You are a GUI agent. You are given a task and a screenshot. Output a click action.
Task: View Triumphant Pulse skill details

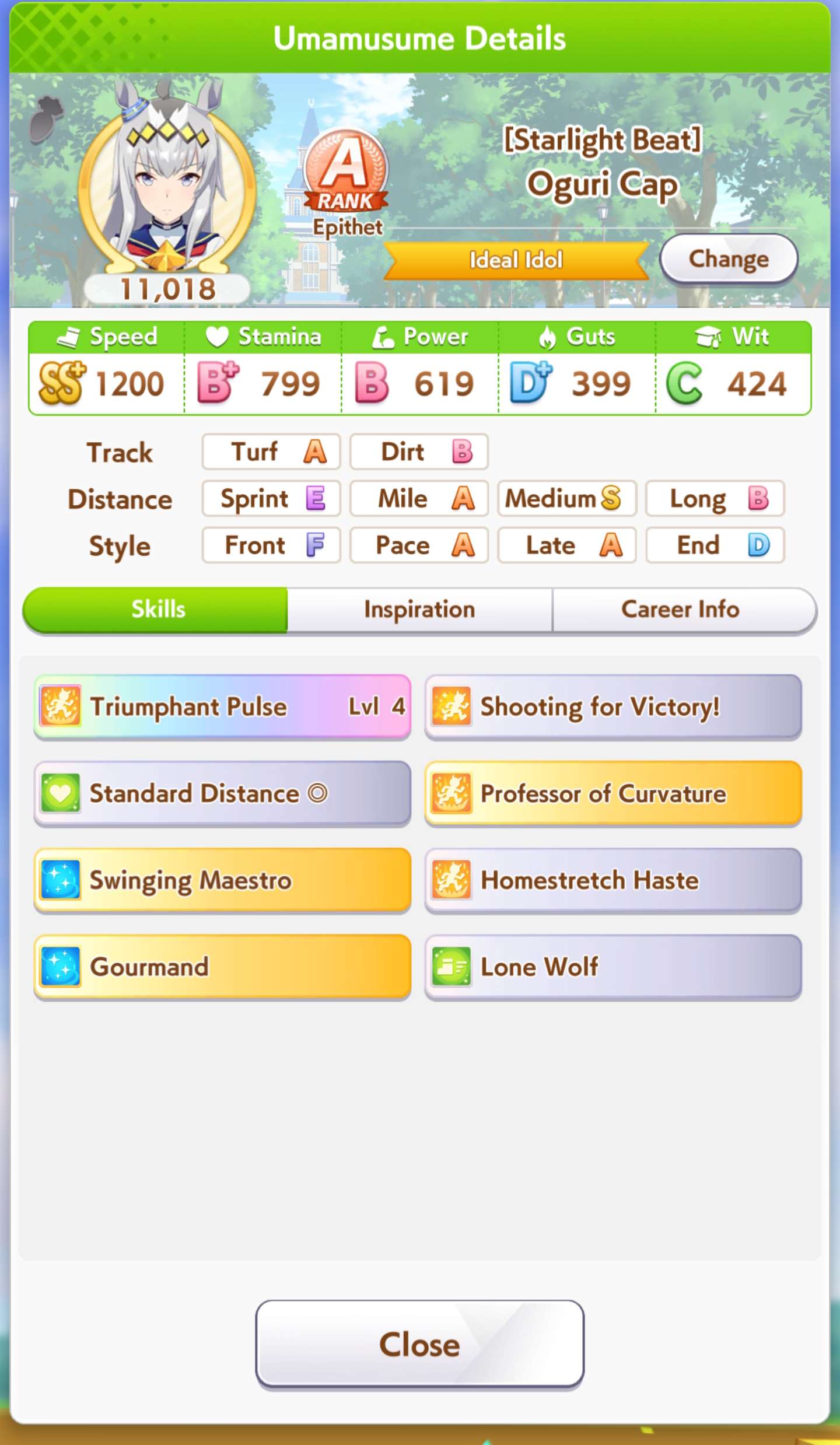[222, 706]
